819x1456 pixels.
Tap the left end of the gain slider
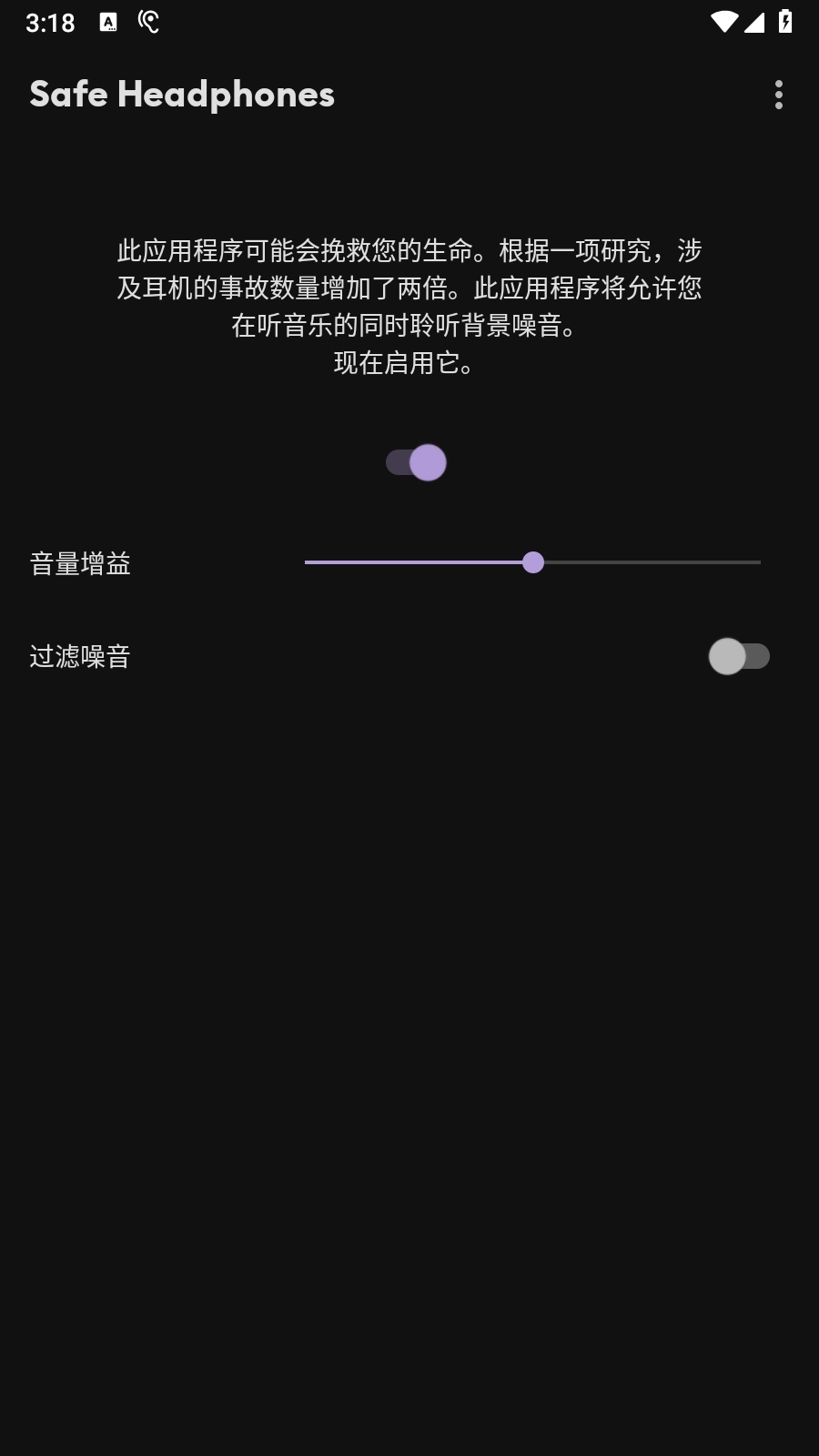tap(308, 563)
